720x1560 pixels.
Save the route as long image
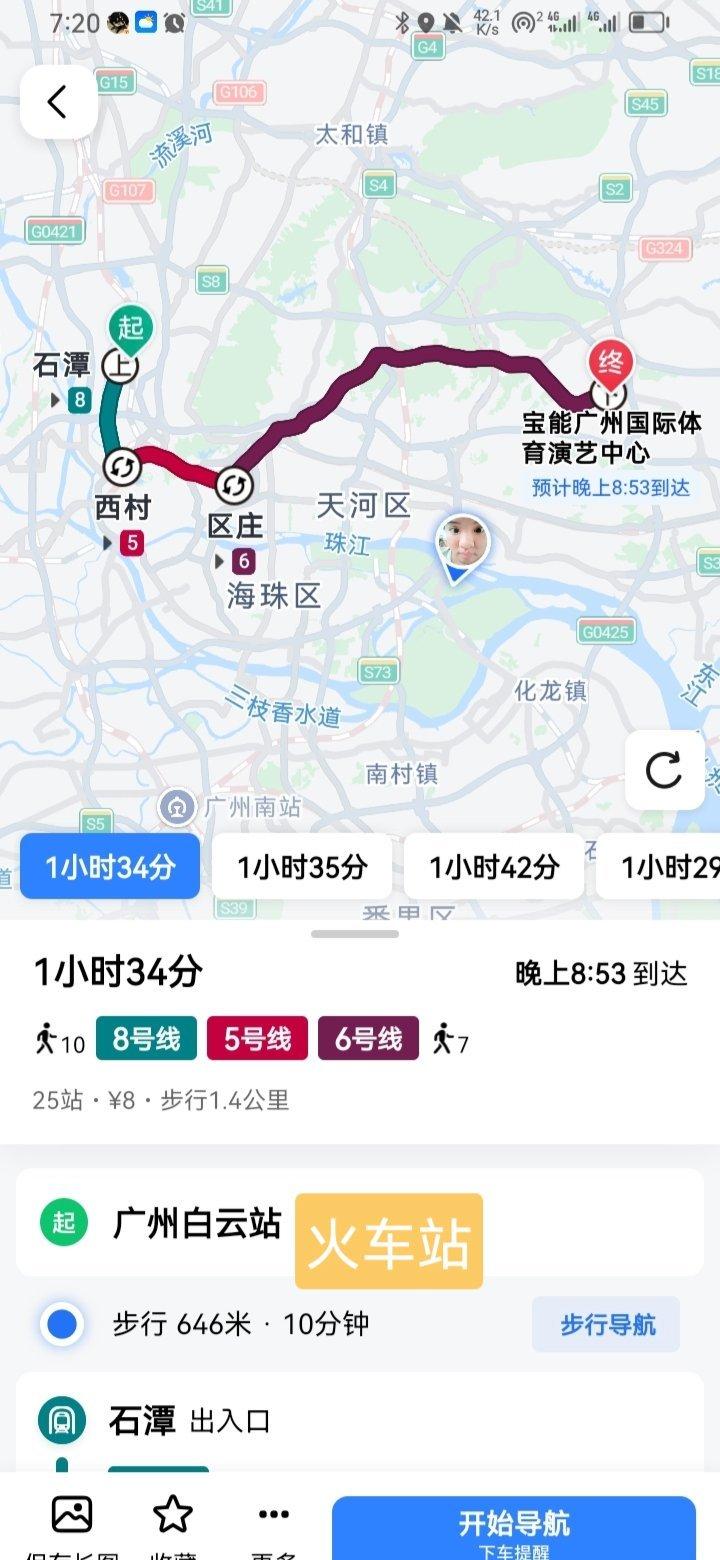pyautogui.click(x=72, y=1524)
